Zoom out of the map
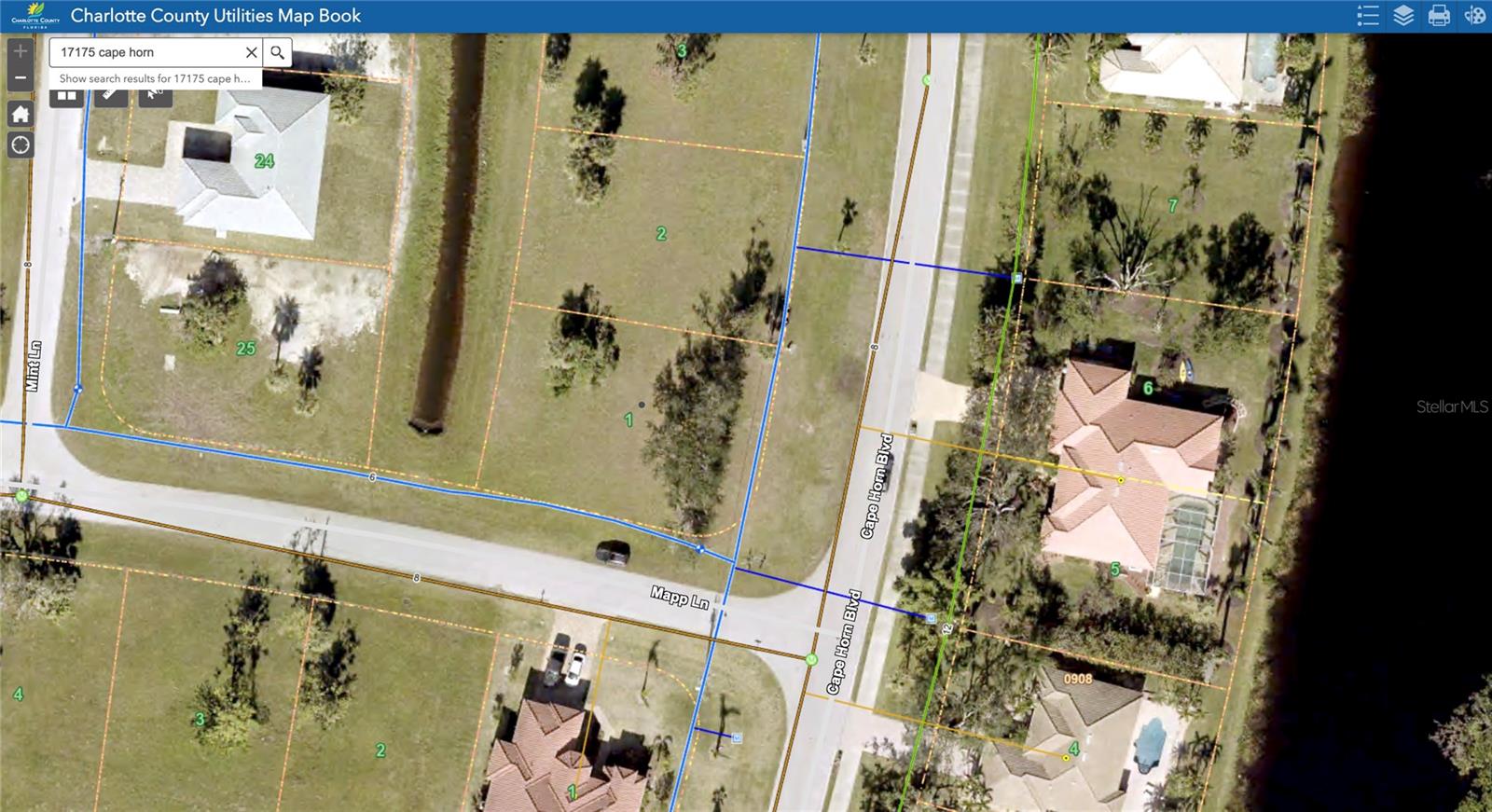The width and height of the screenshot is (1492, 812). [21, 78]
